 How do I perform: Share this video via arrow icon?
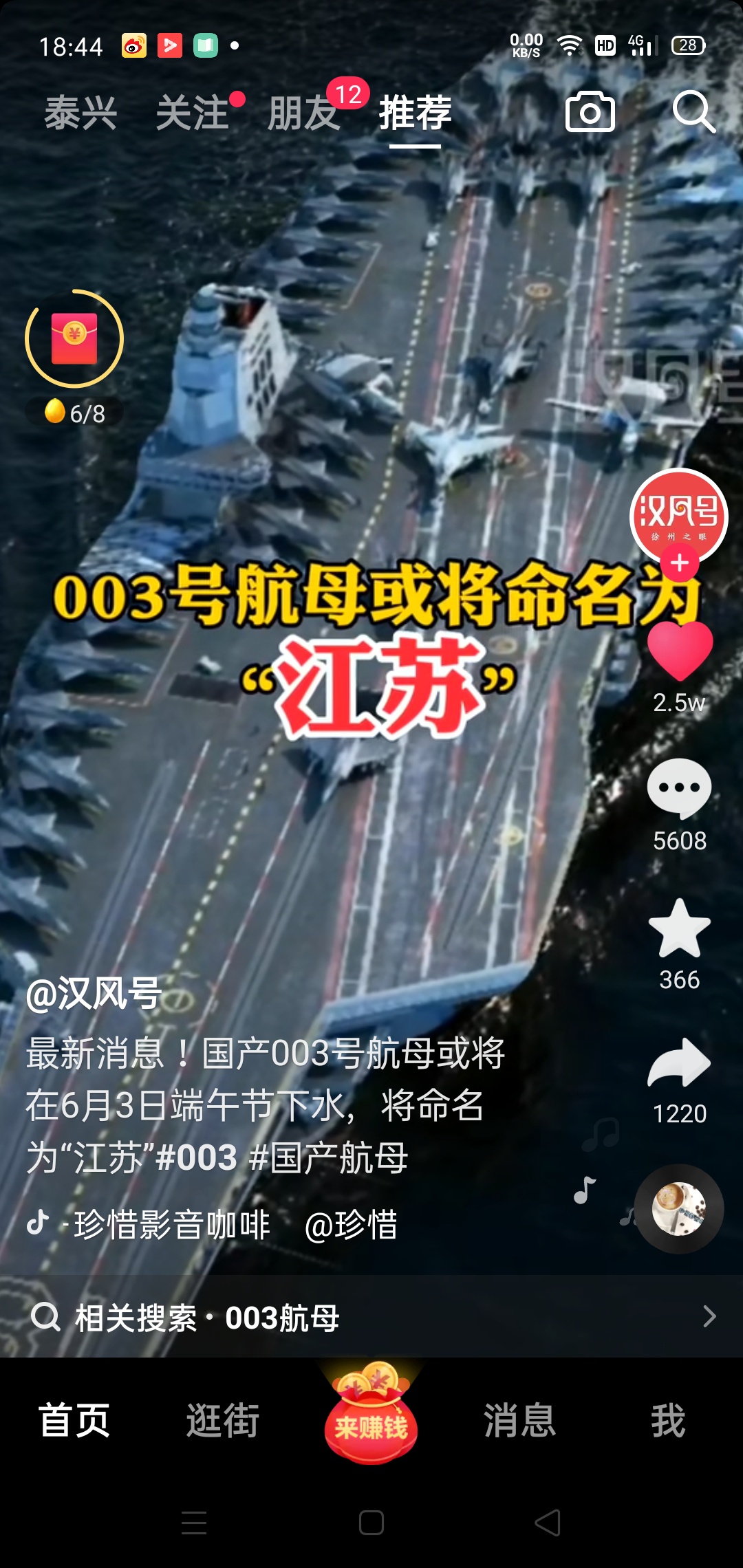(x=680, y=1063)
